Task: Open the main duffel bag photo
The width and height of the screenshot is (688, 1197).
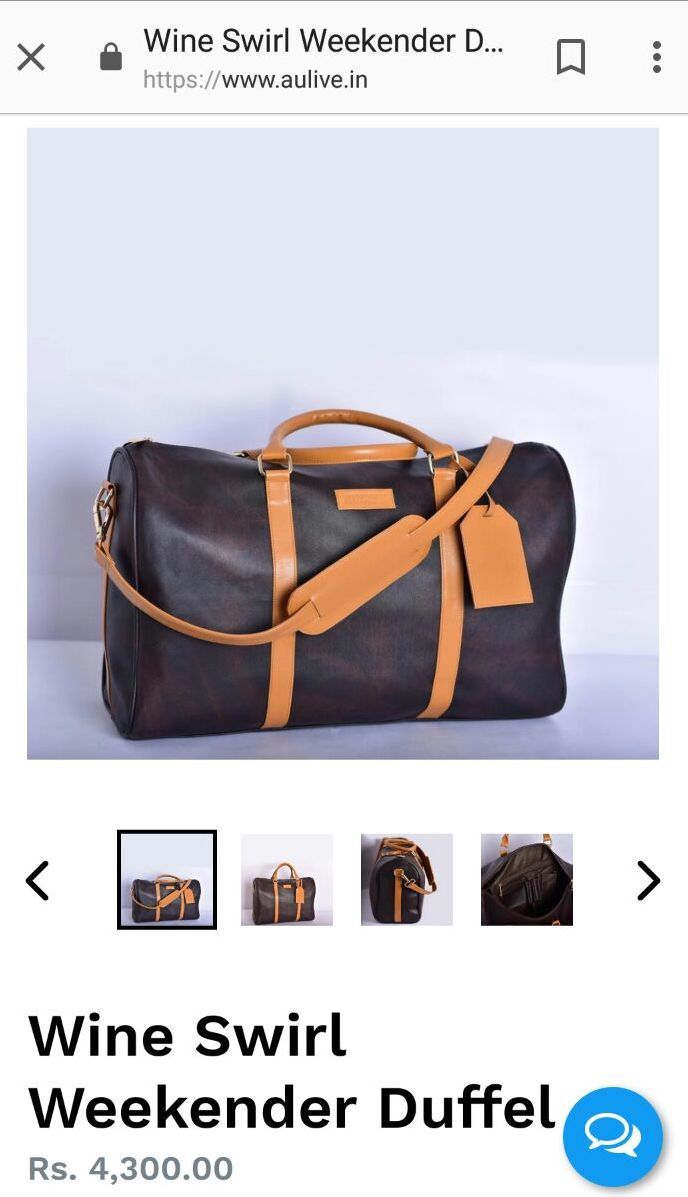Action: [342, 443]
